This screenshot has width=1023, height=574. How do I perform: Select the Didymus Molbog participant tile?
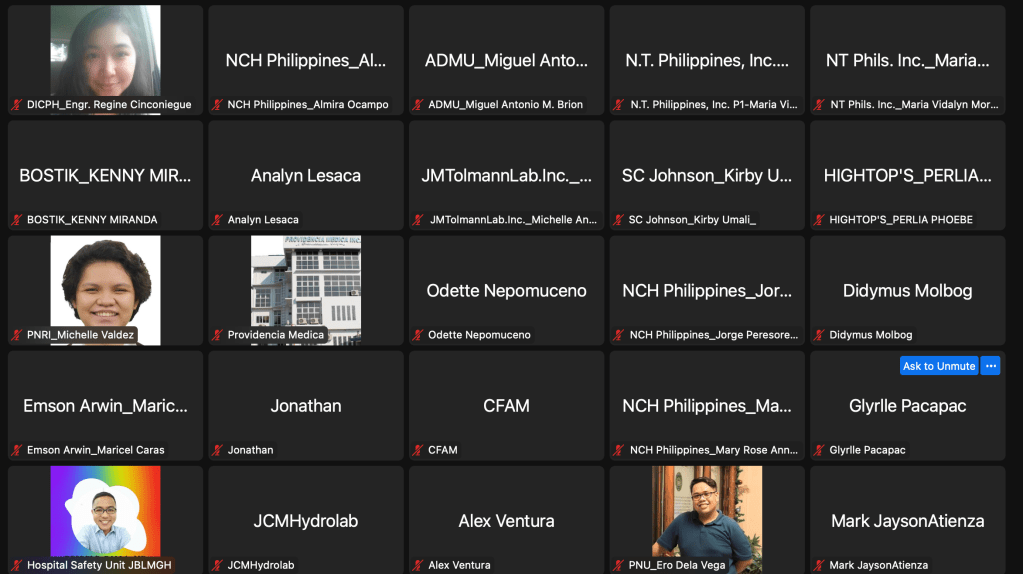tap(907, 290)
